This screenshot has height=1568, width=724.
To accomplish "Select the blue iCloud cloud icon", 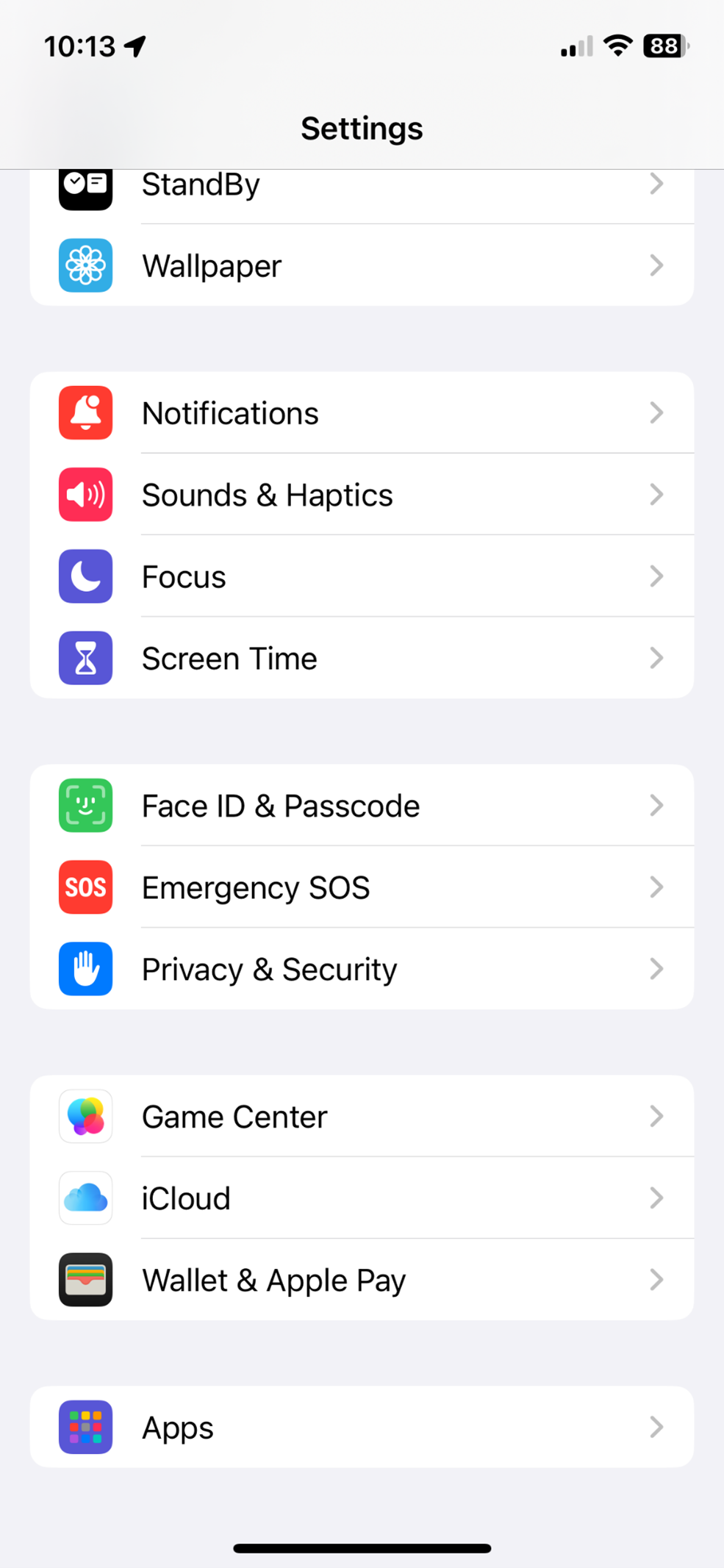I will click(x=85, y=1198).
